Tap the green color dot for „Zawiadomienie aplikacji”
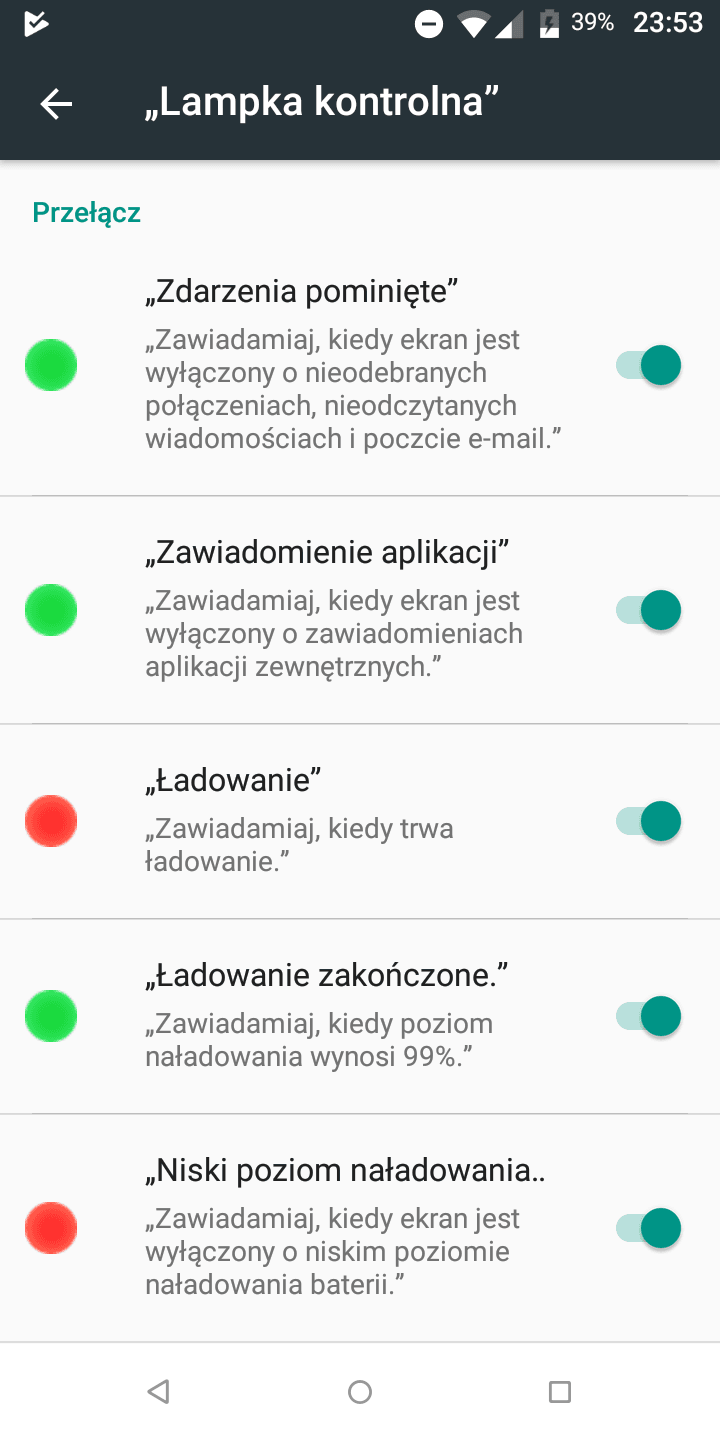The height and width of the screenshot is (1440, 720). (x=51, y=609)
